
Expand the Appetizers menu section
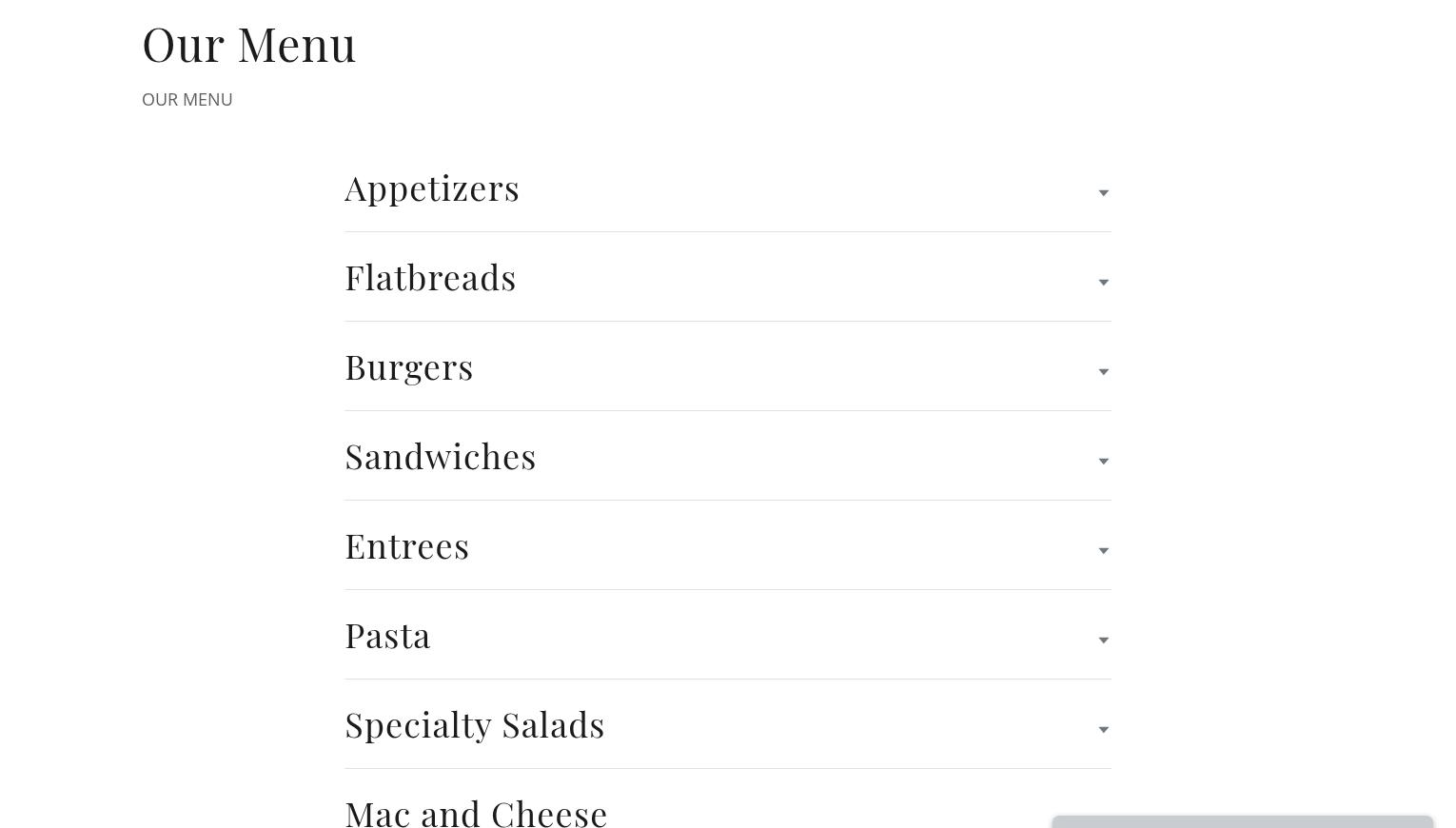(432, 188)
